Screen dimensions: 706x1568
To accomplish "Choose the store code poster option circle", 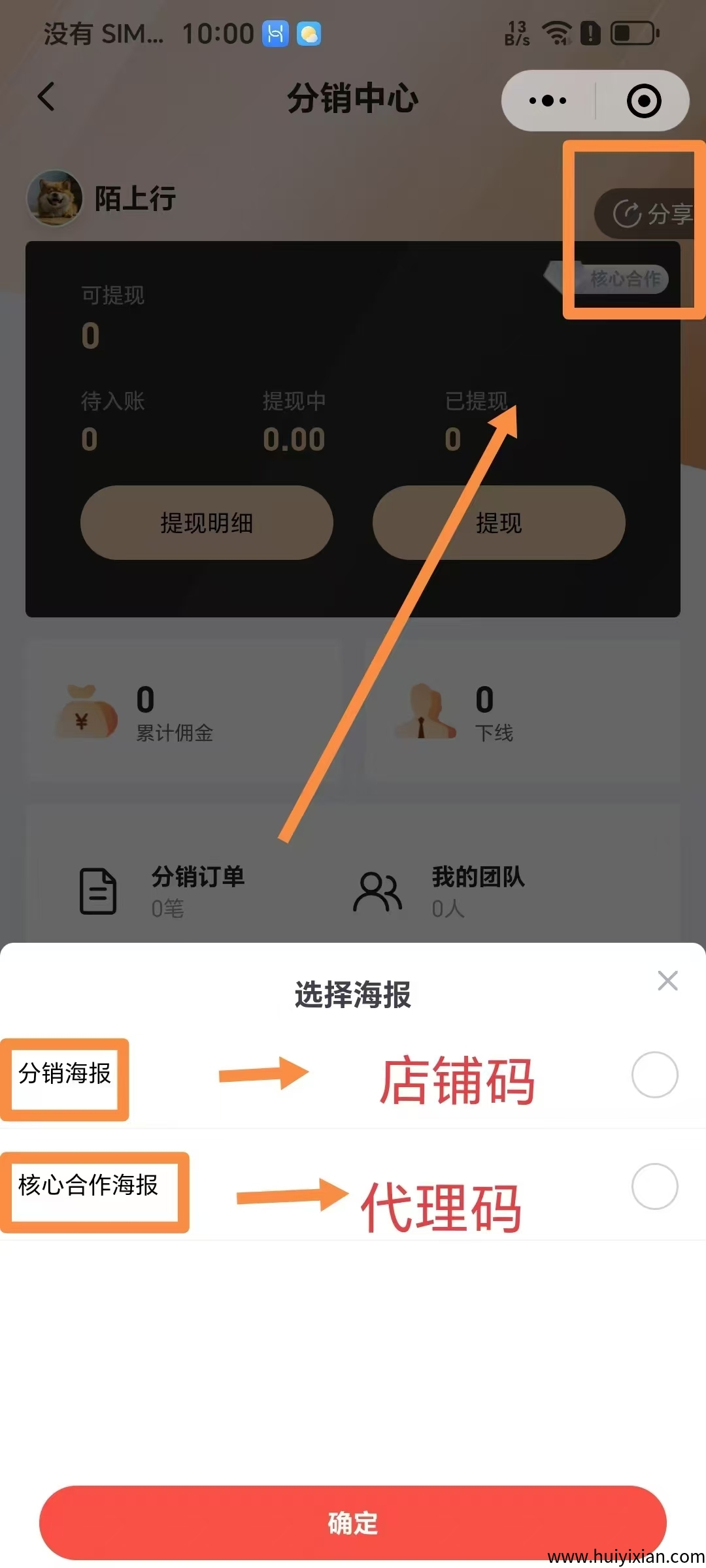I will coord(655,1075).
